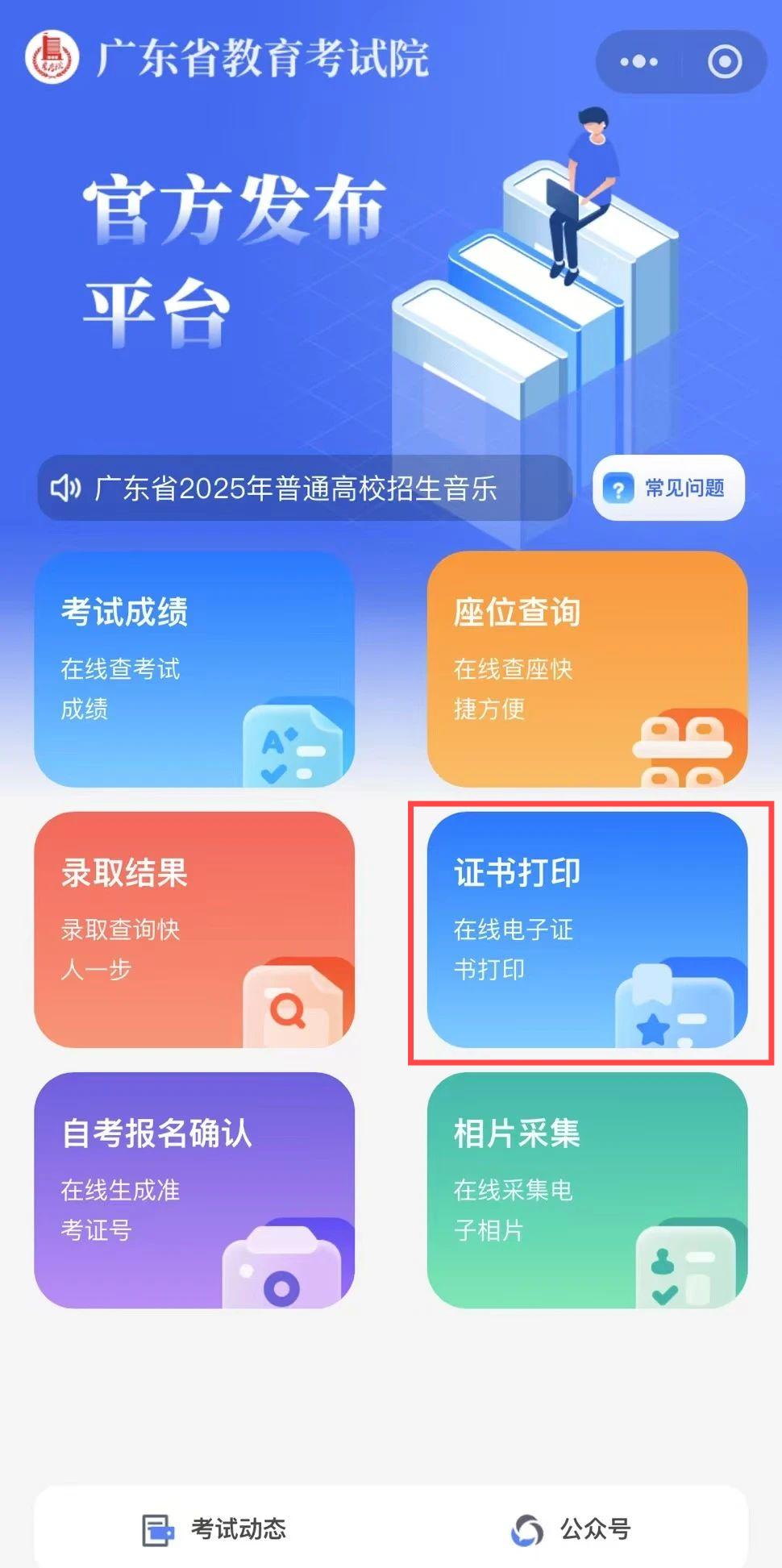The width and height of the screenshot is (782, 1568).
Task: Check 录取结果 admission results
Action: point(194,930)
